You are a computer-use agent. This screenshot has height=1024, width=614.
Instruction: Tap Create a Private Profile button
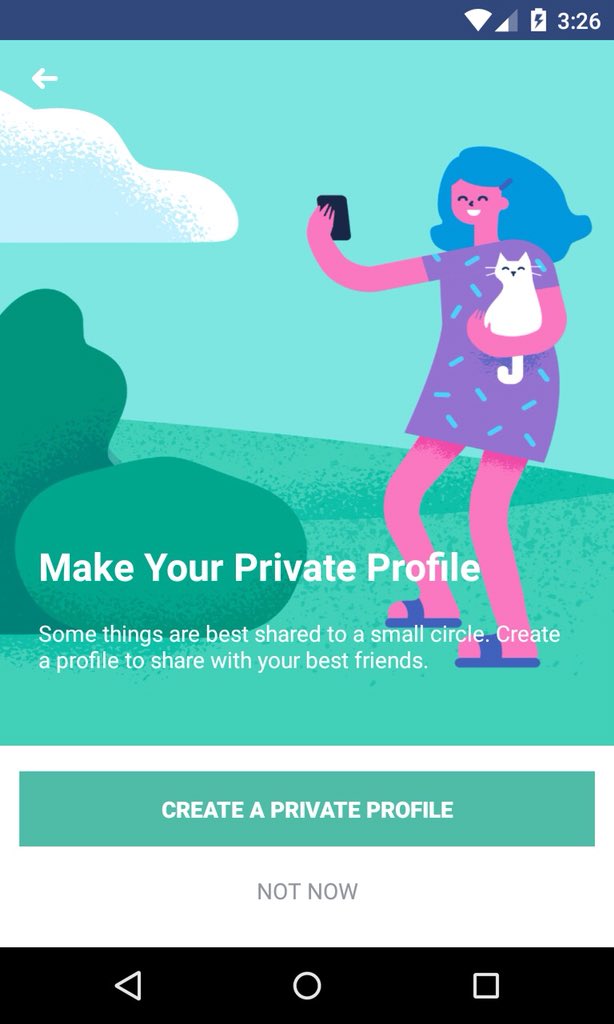point(307,809)
